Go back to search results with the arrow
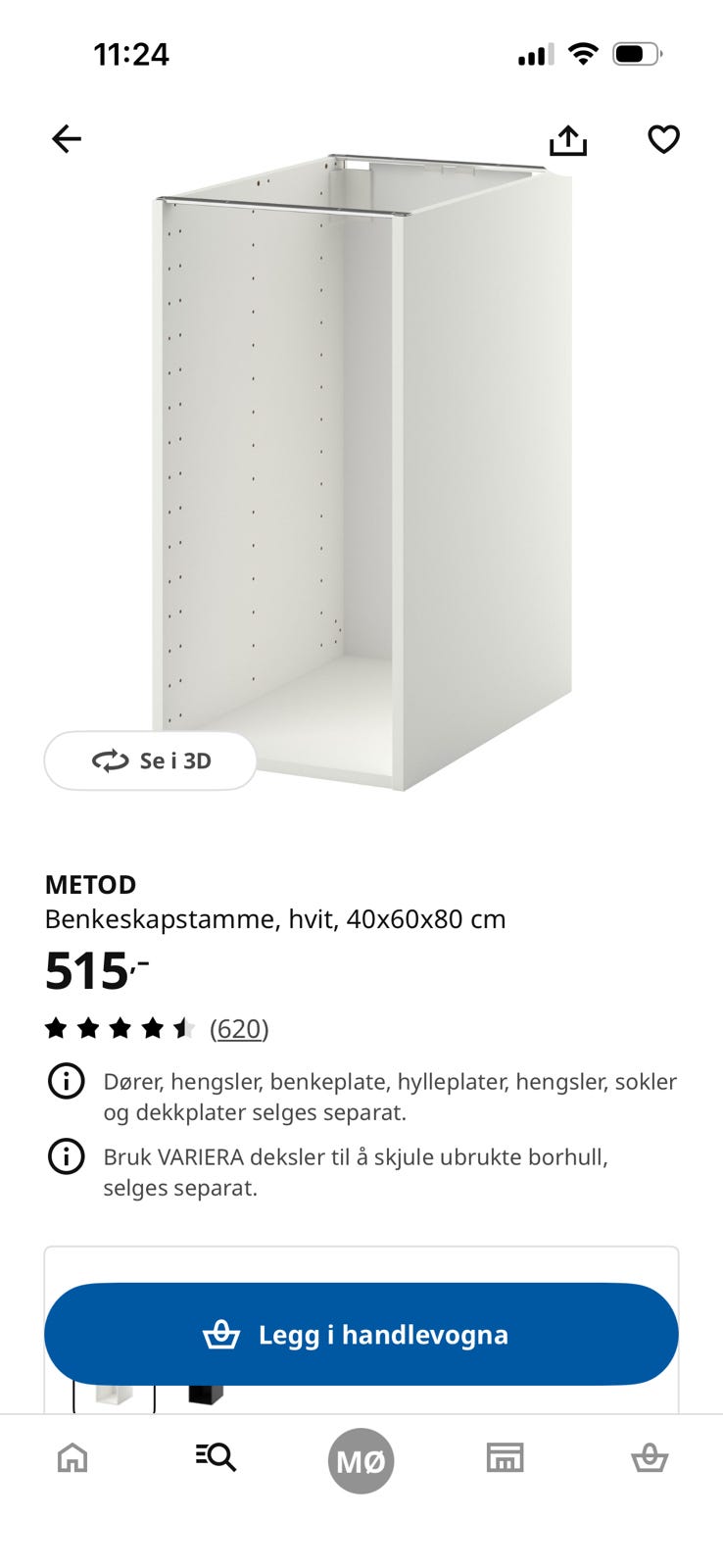 (67, 138)
